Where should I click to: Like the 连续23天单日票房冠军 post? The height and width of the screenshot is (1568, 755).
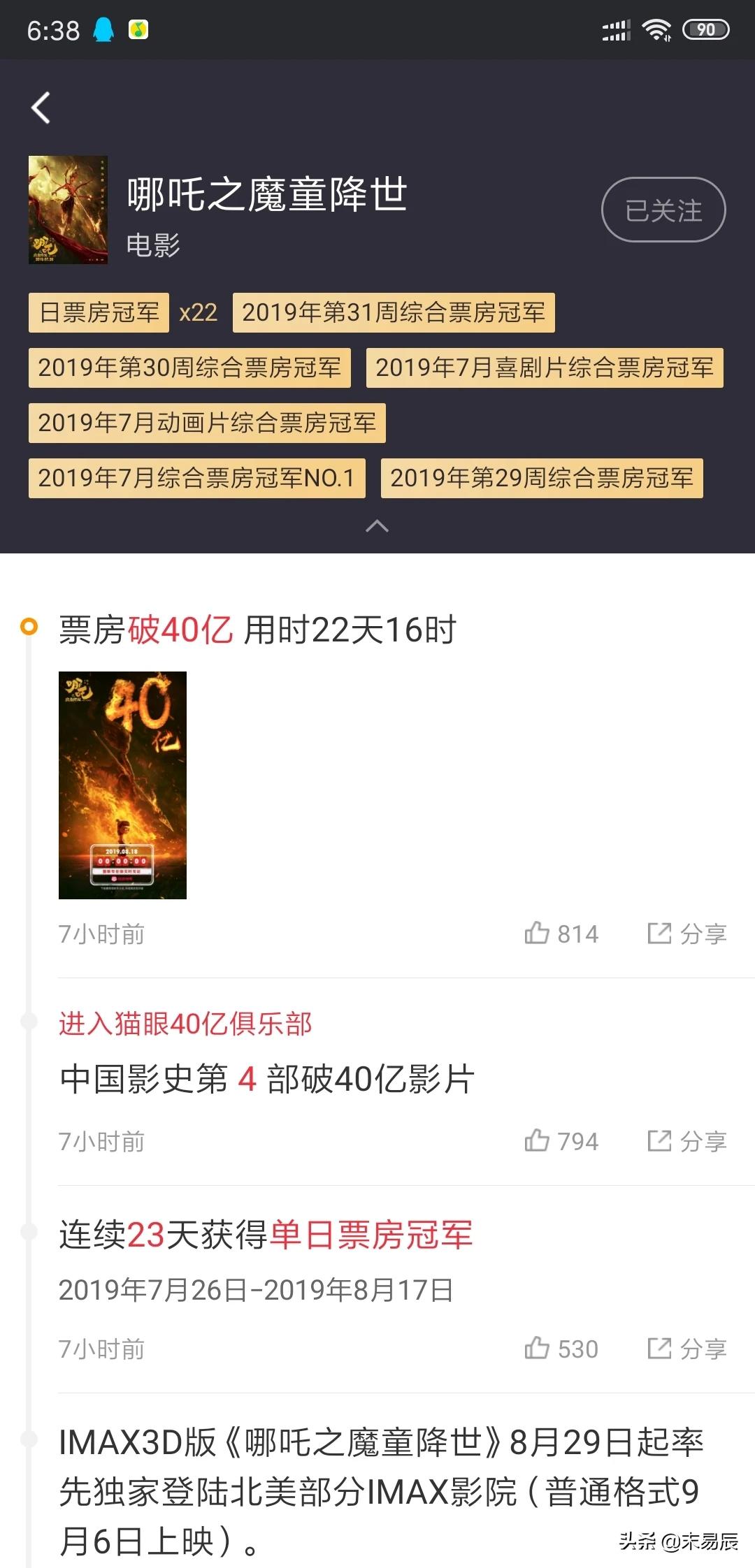pos(561,1349)
